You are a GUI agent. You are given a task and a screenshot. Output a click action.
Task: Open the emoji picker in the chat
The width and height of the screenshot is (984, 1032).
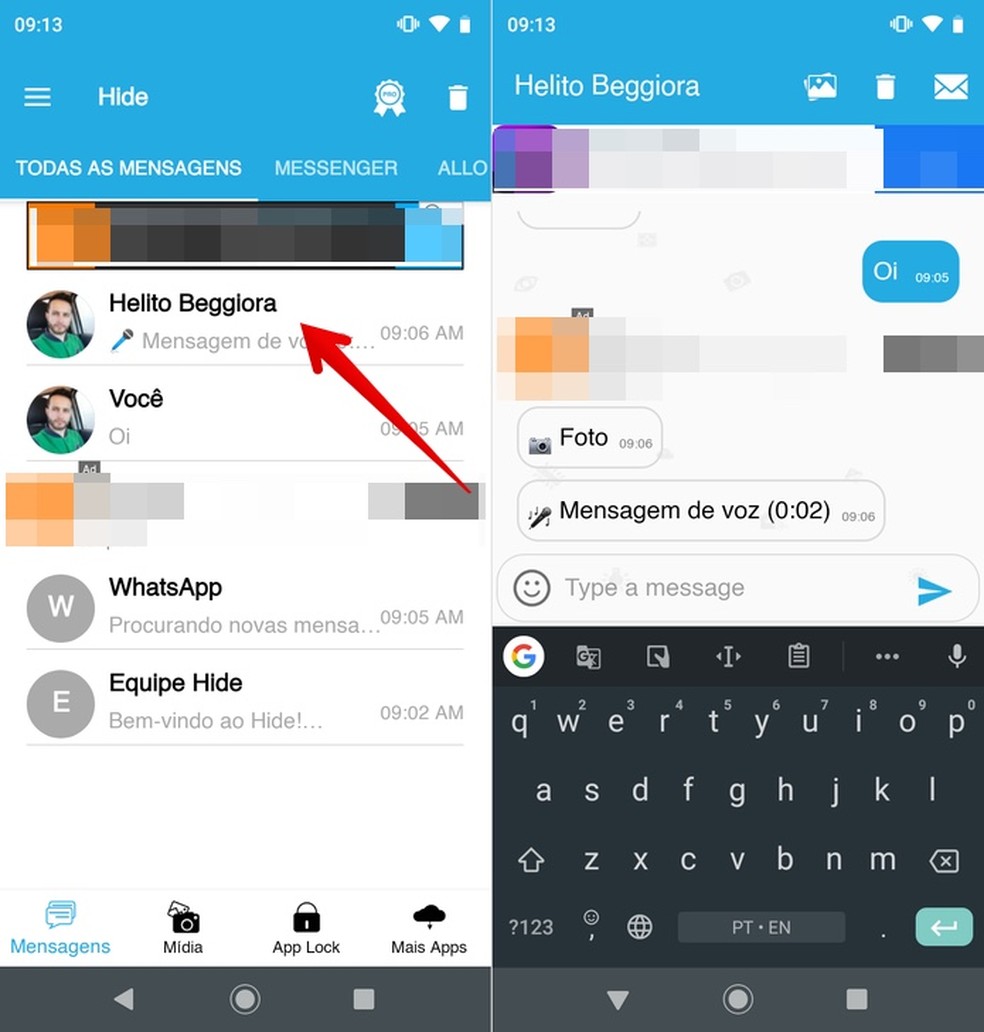coord(532,588)
